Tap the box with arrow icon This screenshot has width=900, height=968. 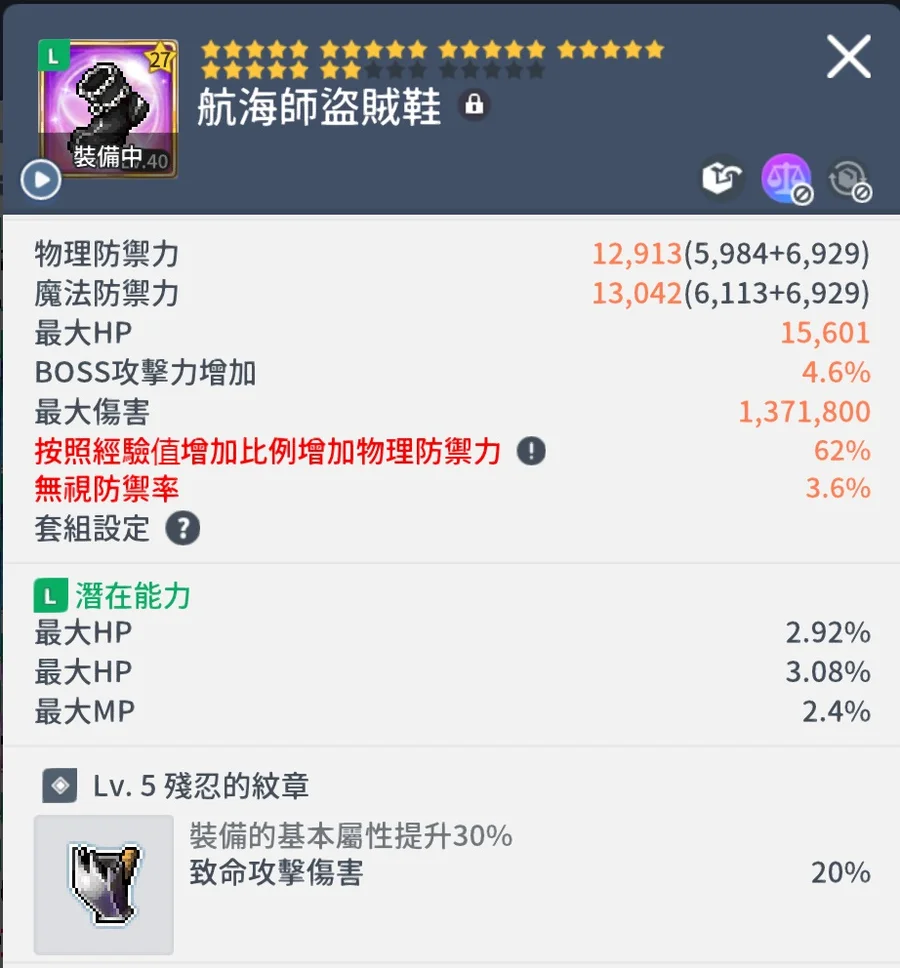pyautogui.click(x=724, y=178)
